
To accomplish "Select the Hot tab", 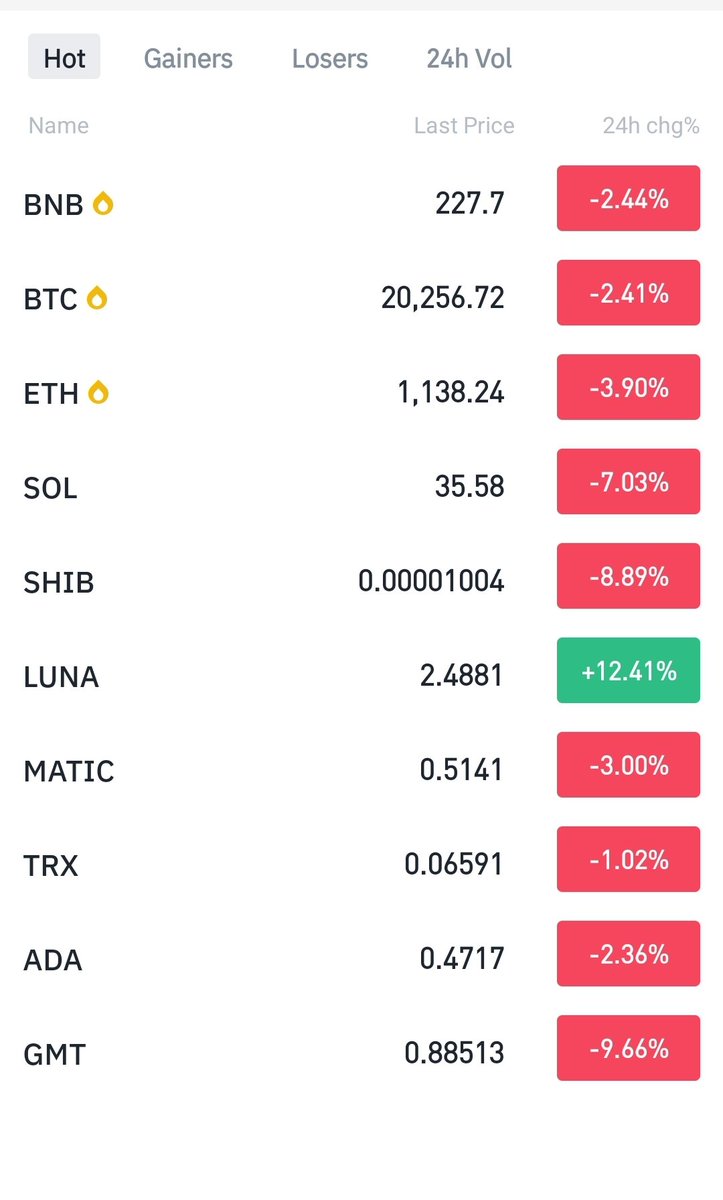I will pos(64,57).
